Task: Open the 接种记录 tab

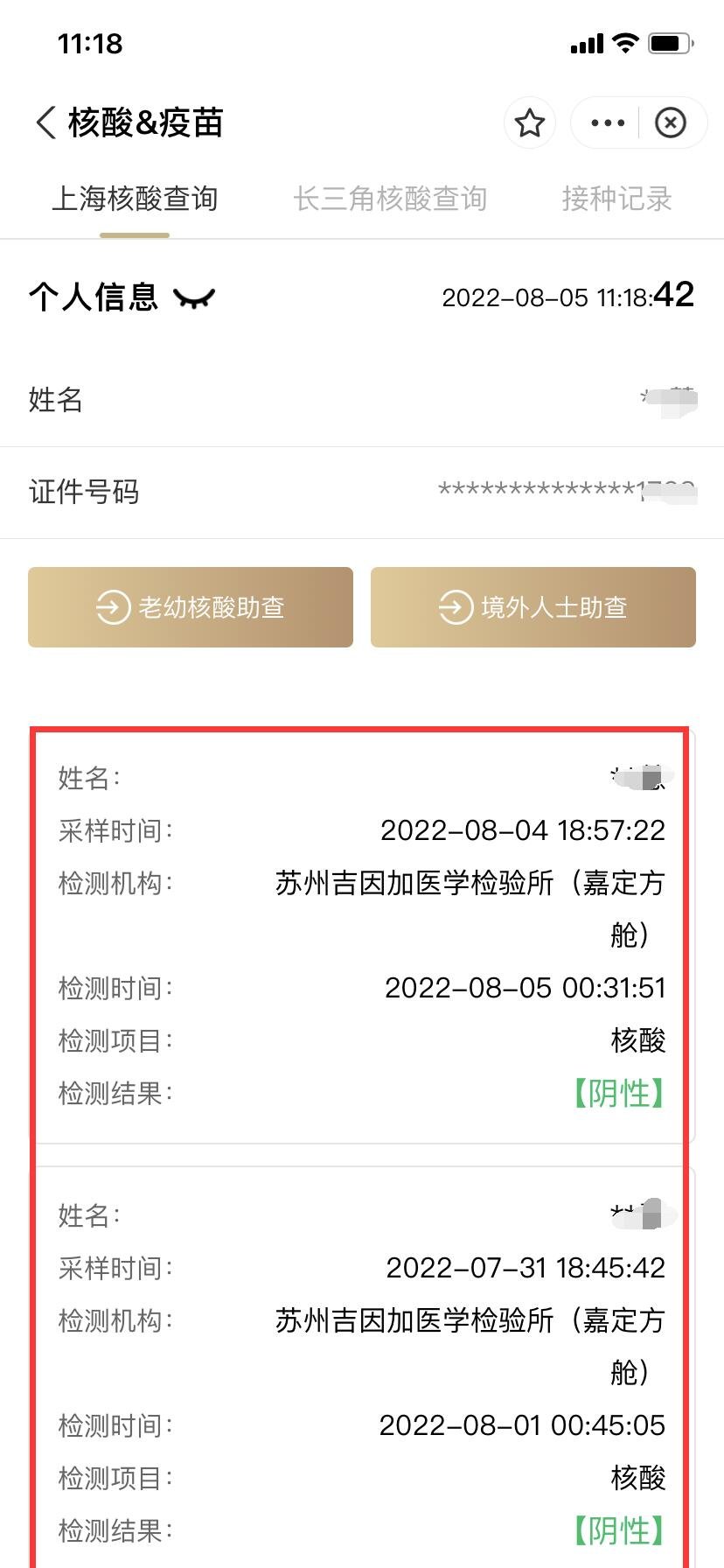Action: 616,199
